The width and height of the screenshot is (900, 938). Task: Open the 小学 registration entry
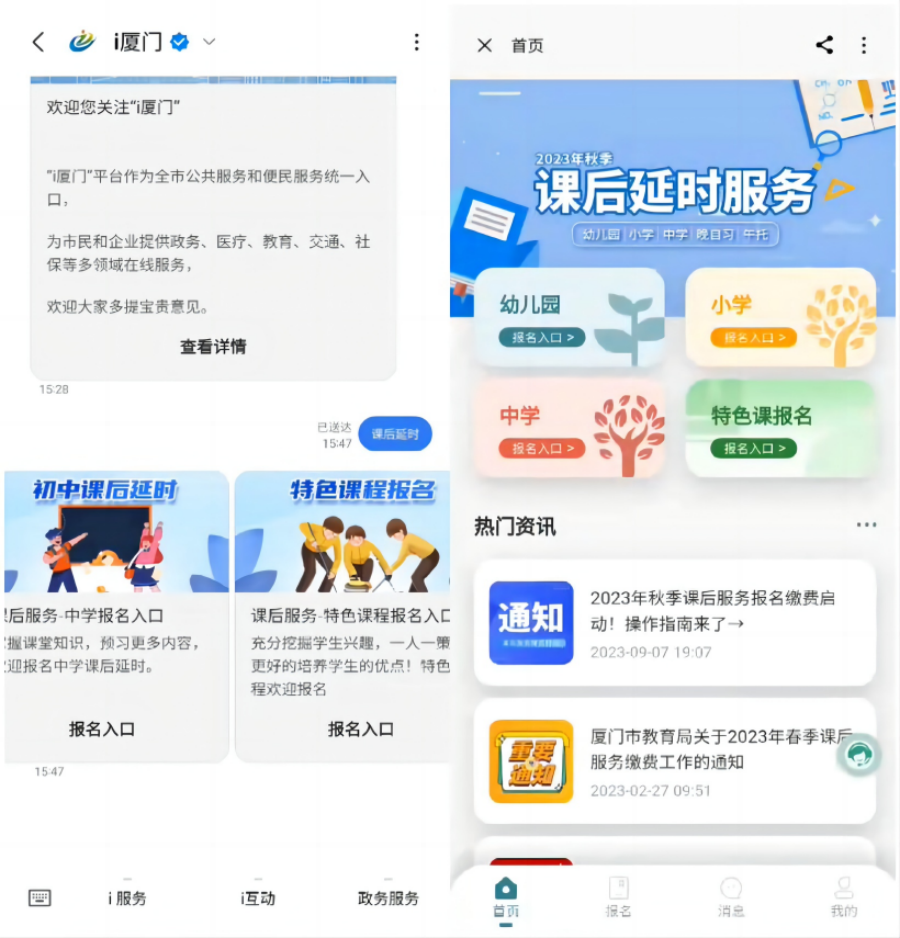[754, 338]
